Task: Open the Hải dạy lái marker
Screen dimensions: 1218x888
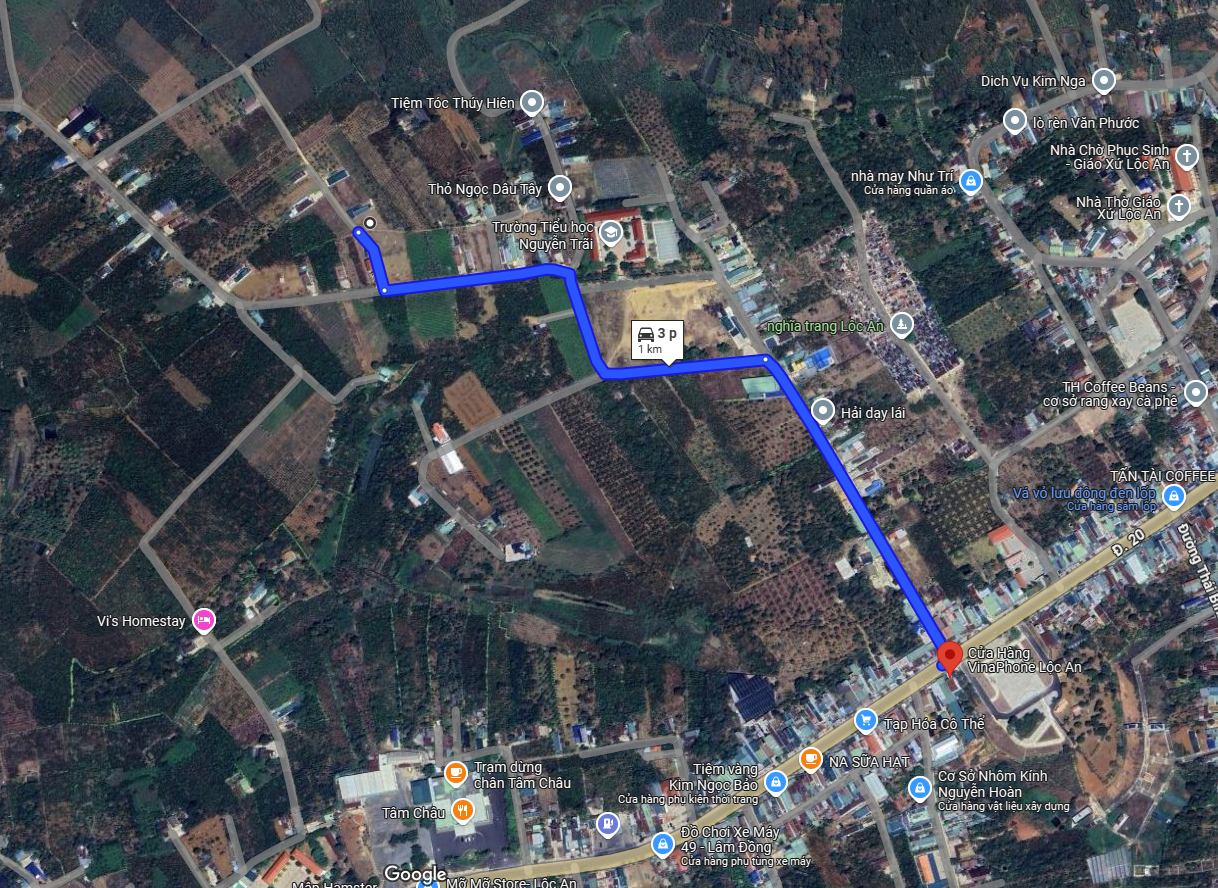Action: click(823, 409)
